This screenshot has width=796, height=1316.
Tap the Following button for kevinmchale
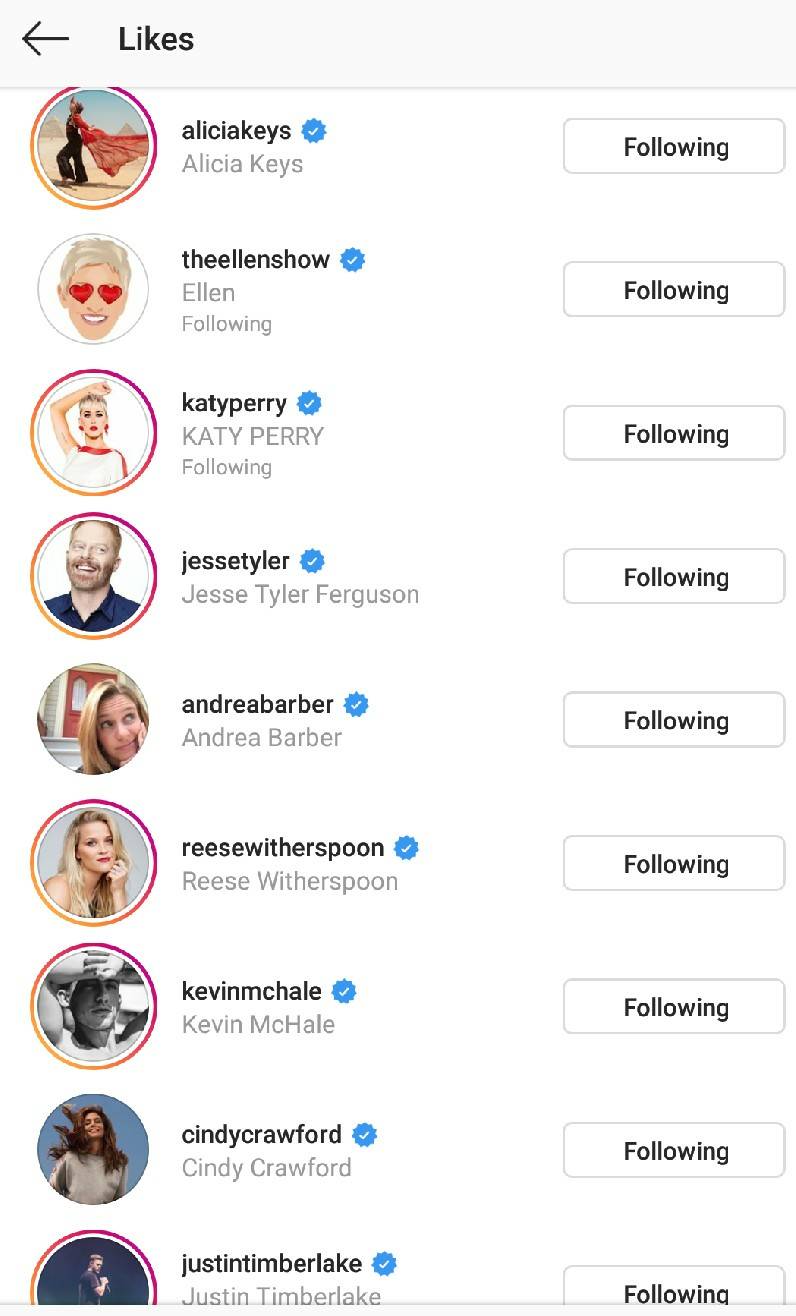tap(674, 1007)
